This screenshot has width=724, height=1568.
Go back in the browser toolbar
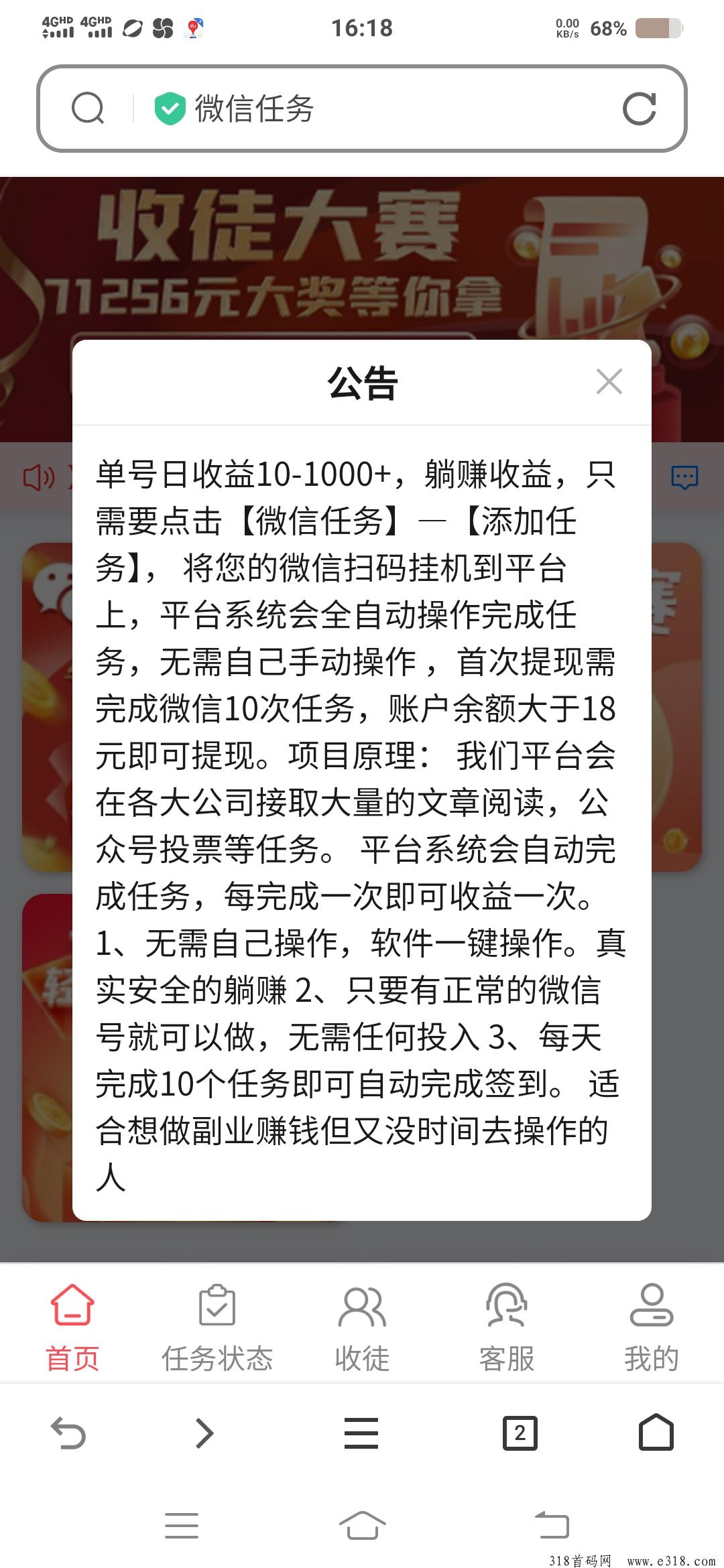[x=68, y=1433]
